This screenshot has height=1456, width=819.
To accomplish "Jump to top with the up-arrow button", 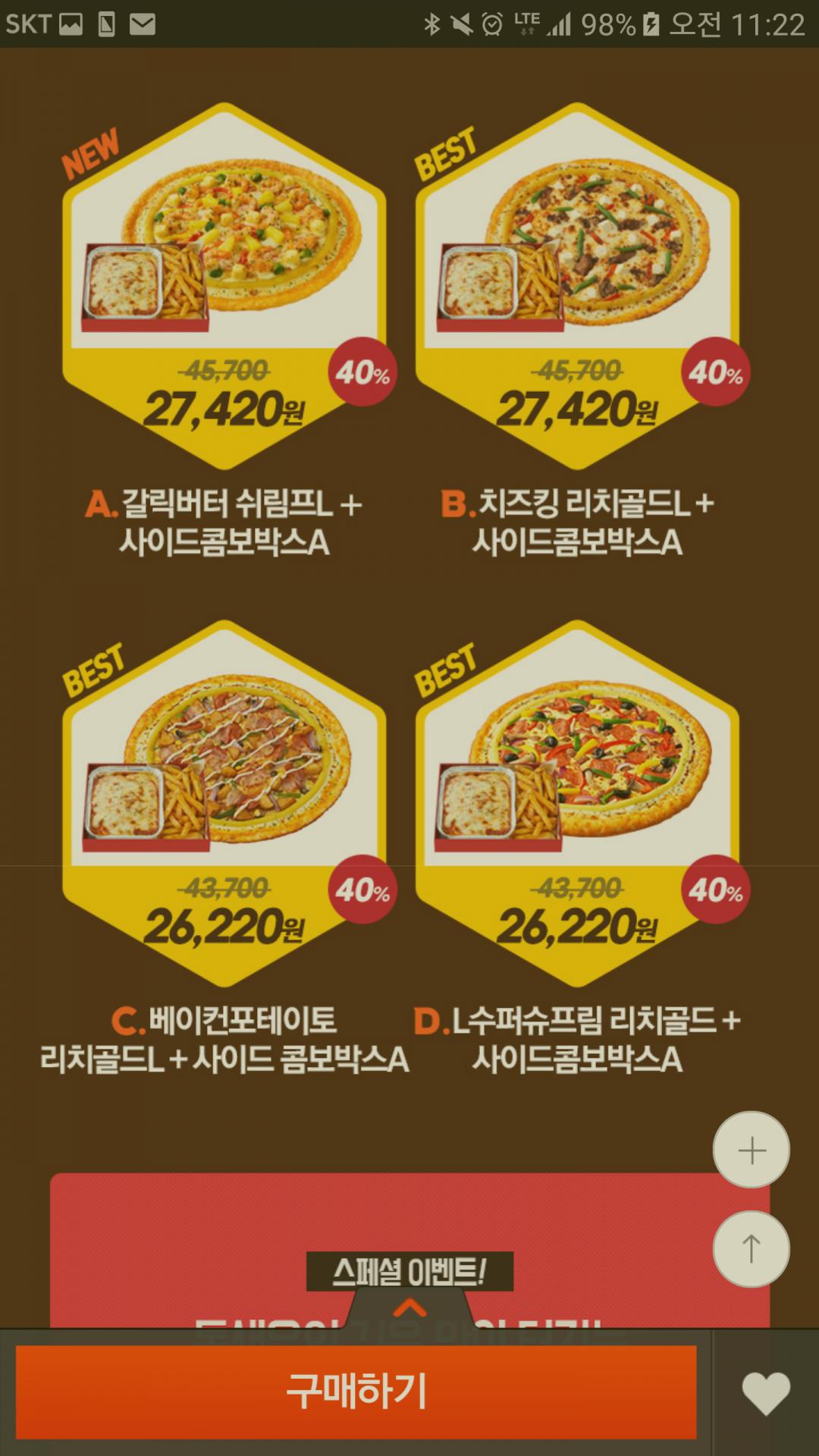I will [x=751, y=1249].
